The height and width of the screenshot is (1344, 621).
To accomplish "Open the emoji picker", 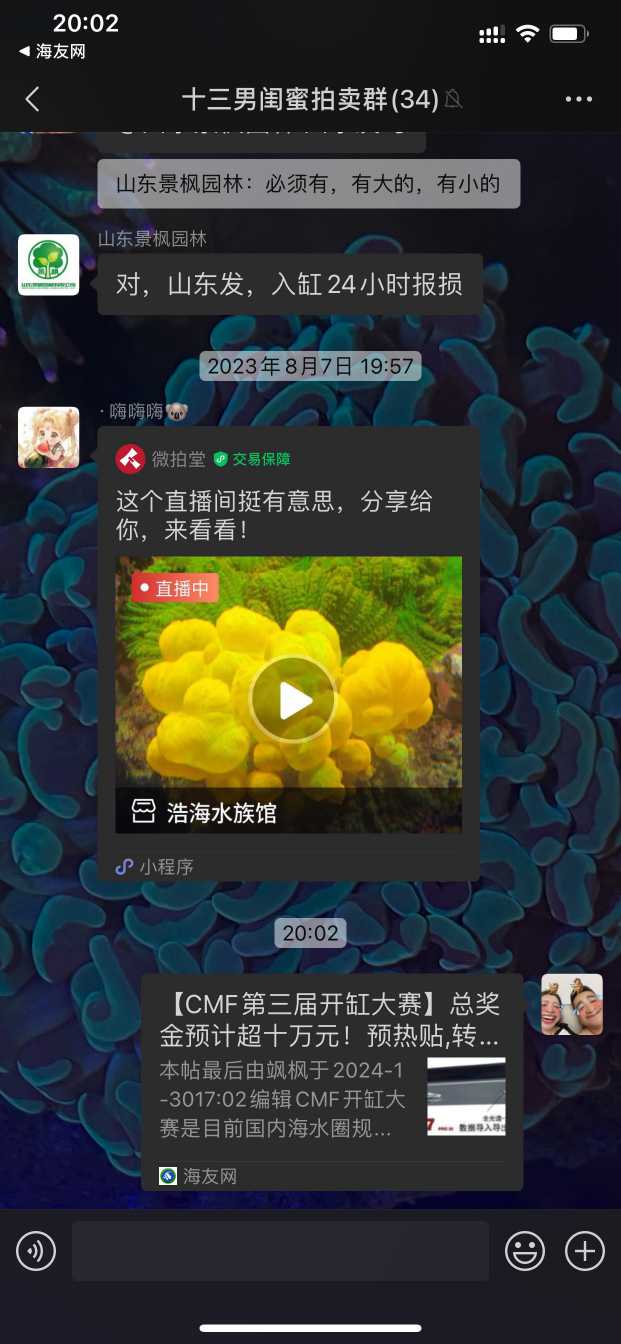I will [x=524, y=1250].
